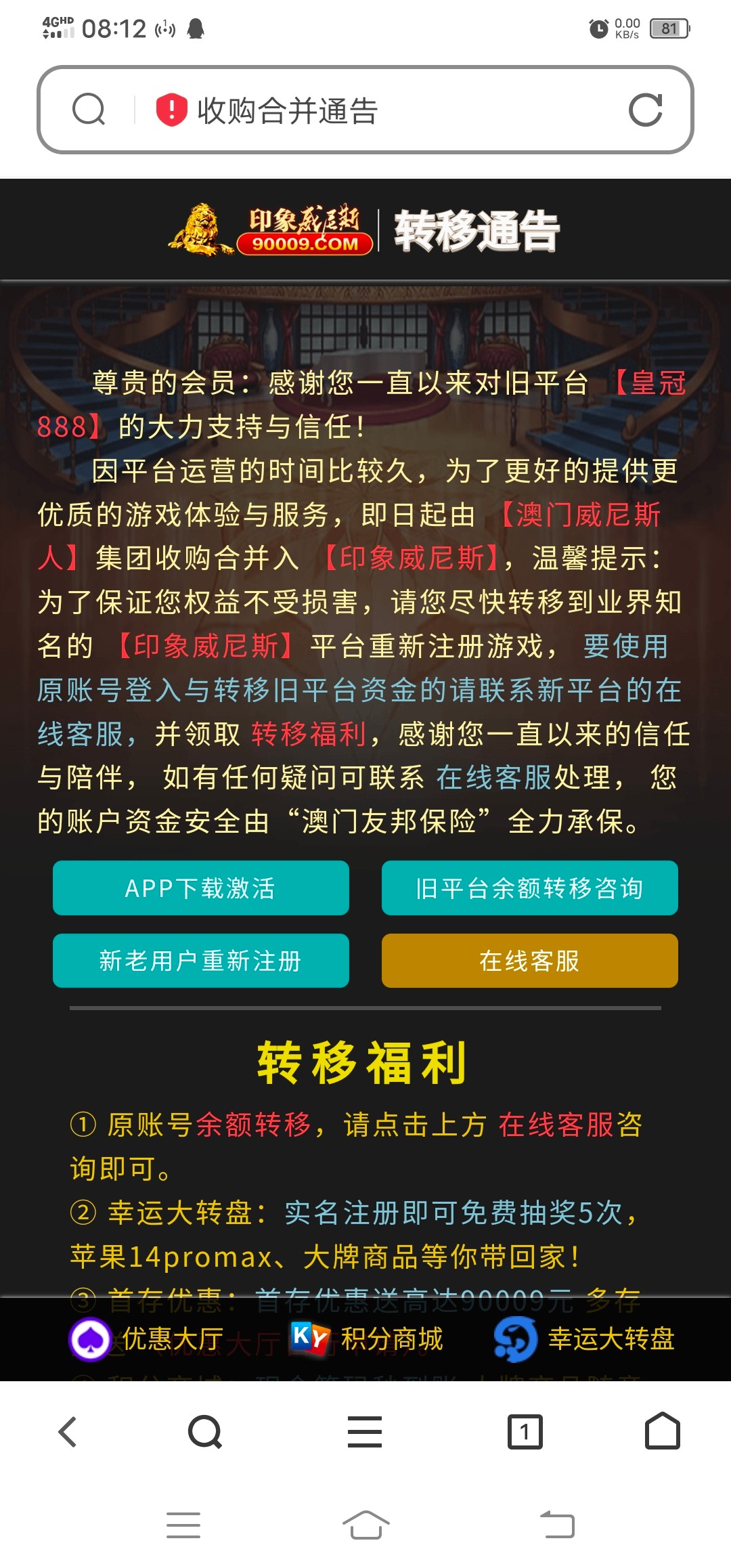Contact 在线客服 via the gold button
Image resolution: width=731 pixels, height=1568 pixels.
coord(529,960)
